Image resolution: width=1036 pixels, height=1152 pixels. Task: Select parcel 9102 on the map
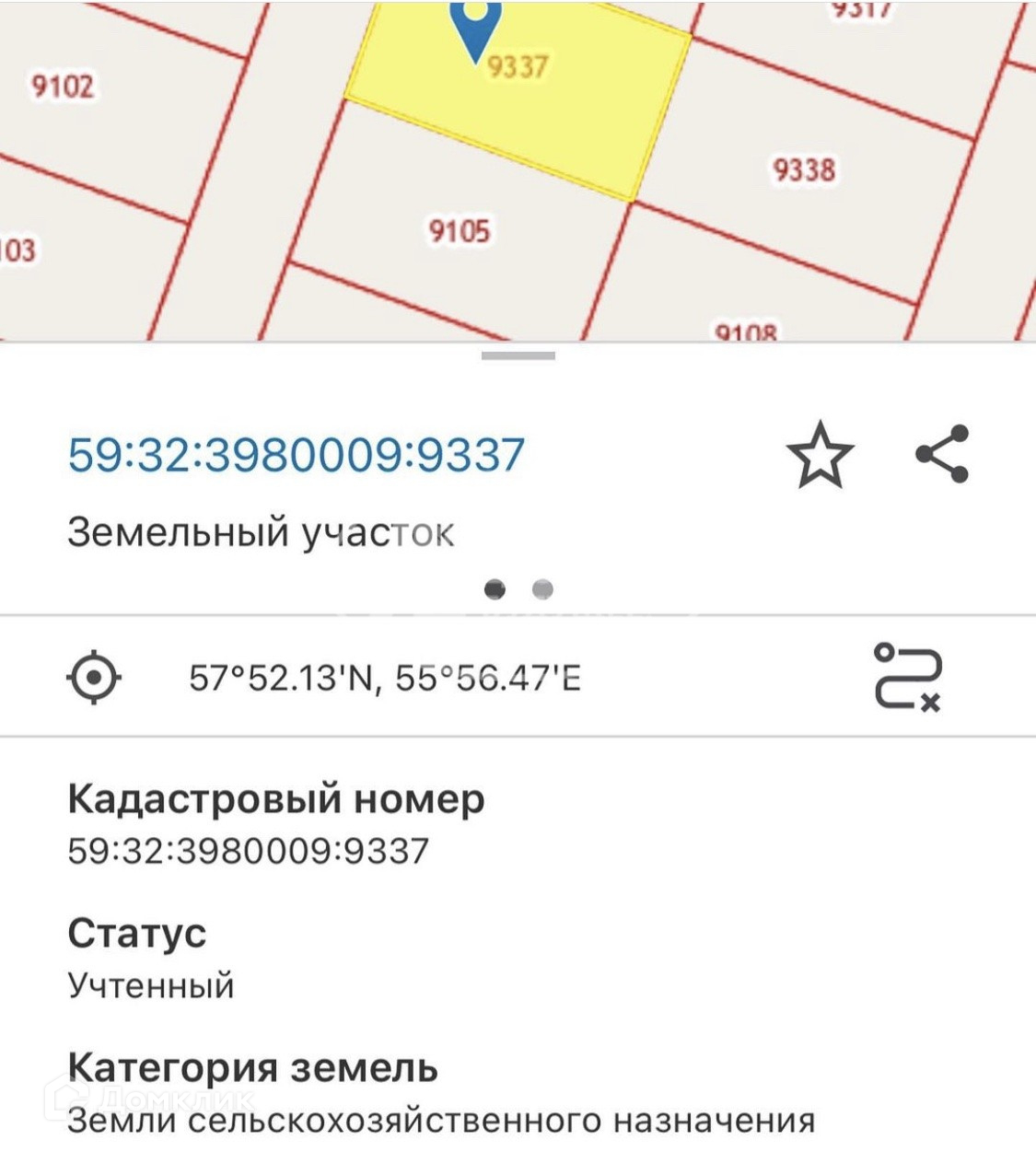(x=63, y=87)
